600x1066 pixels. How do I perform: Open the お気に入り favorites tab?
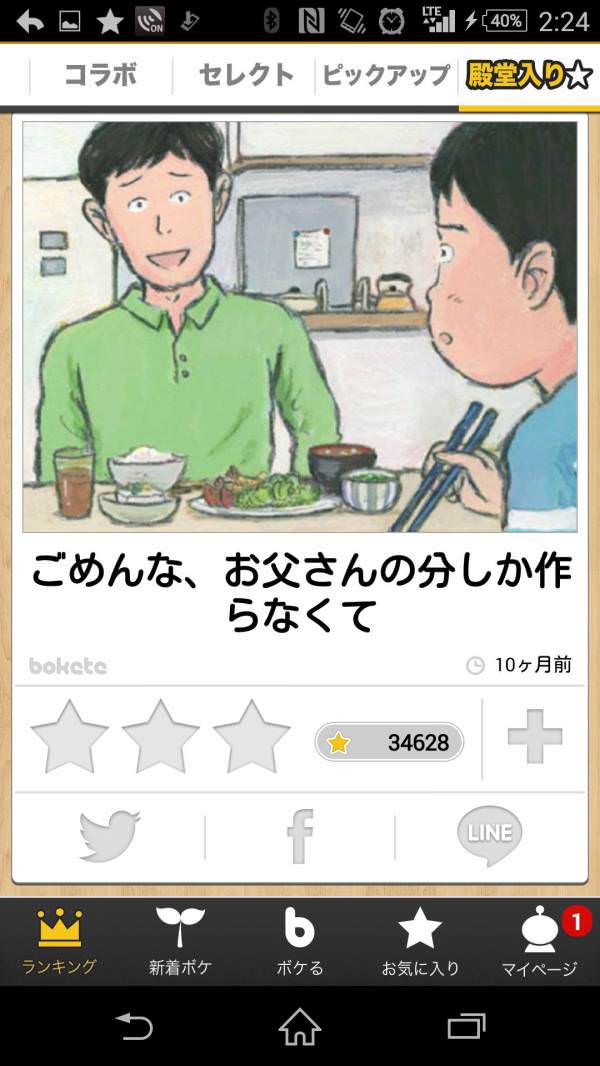pyautogui.click(x=420, y=942)
